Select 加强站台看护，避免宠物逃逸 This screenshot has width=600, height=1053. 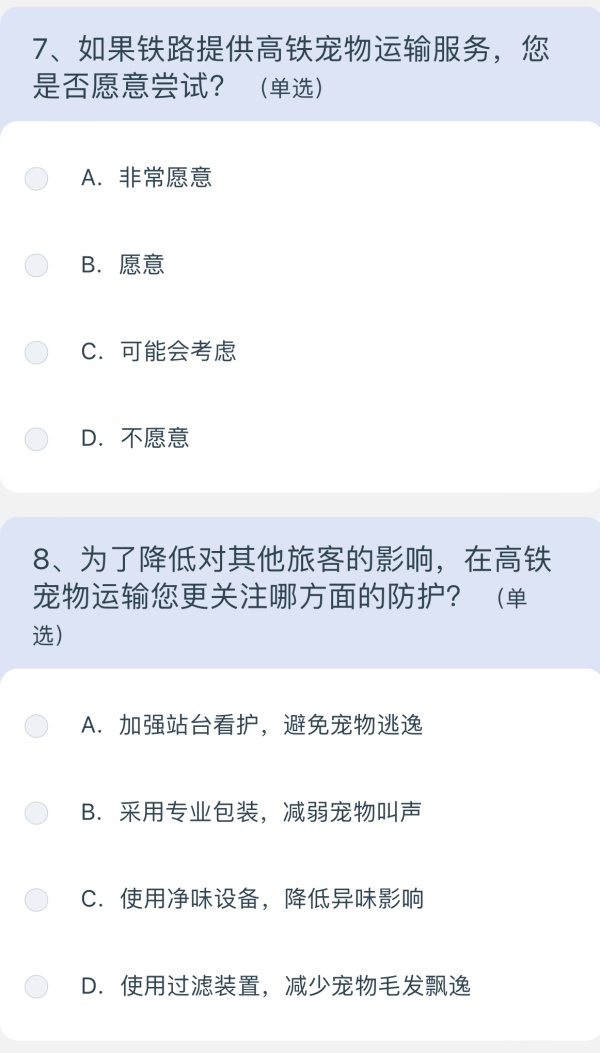tap(36, 726)
